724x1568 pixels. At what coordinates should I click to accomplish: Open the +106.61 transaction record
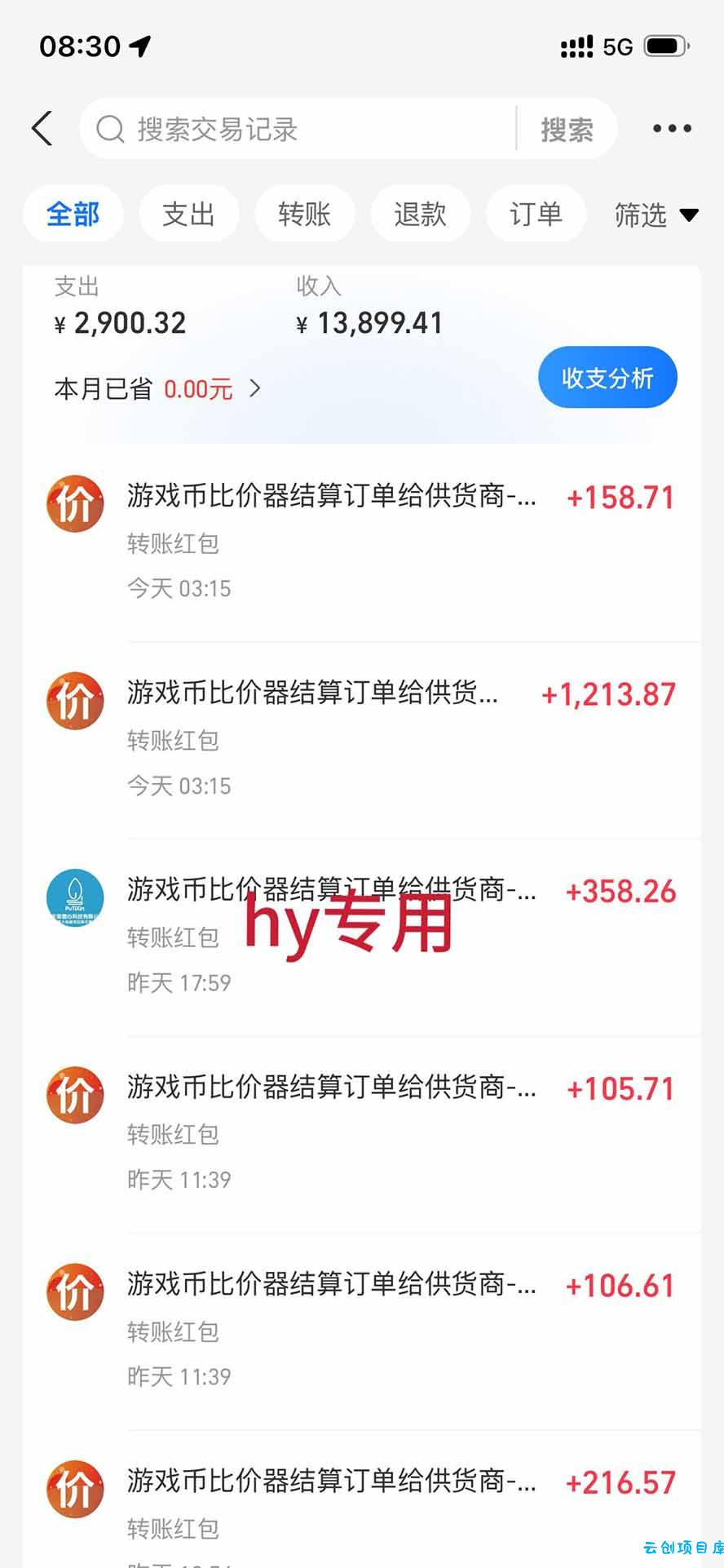click(361, 1332)
